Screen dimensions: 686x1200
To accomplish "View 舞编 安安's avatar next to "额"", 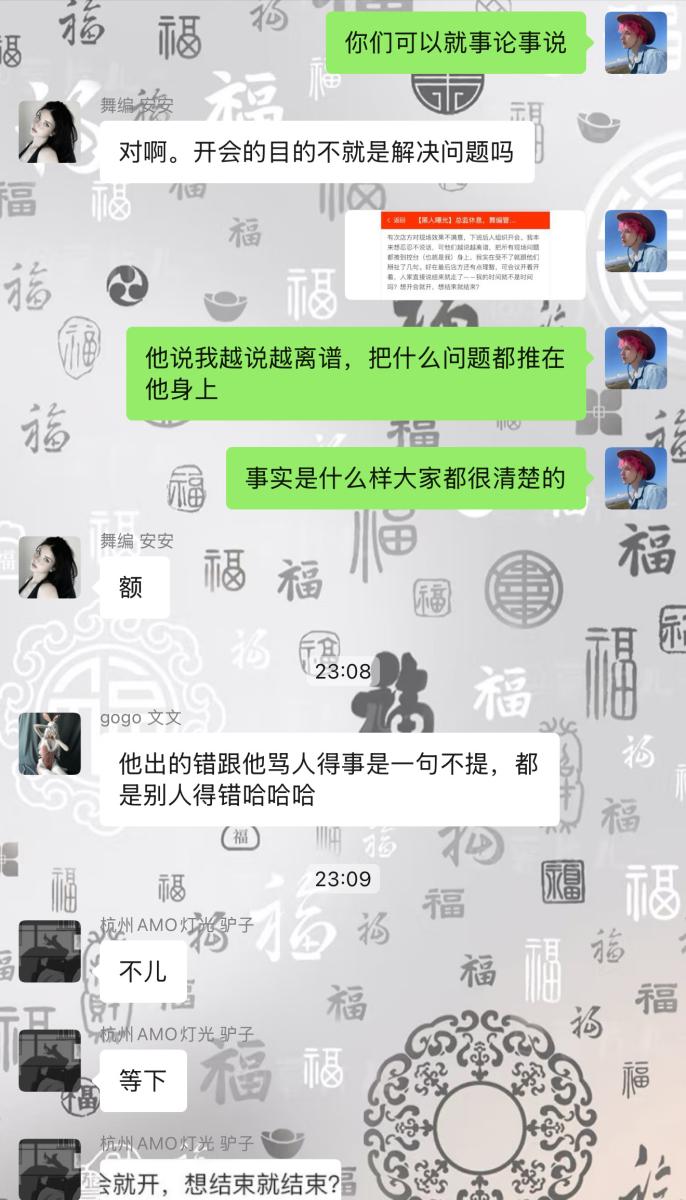I will tap(50, 567).
